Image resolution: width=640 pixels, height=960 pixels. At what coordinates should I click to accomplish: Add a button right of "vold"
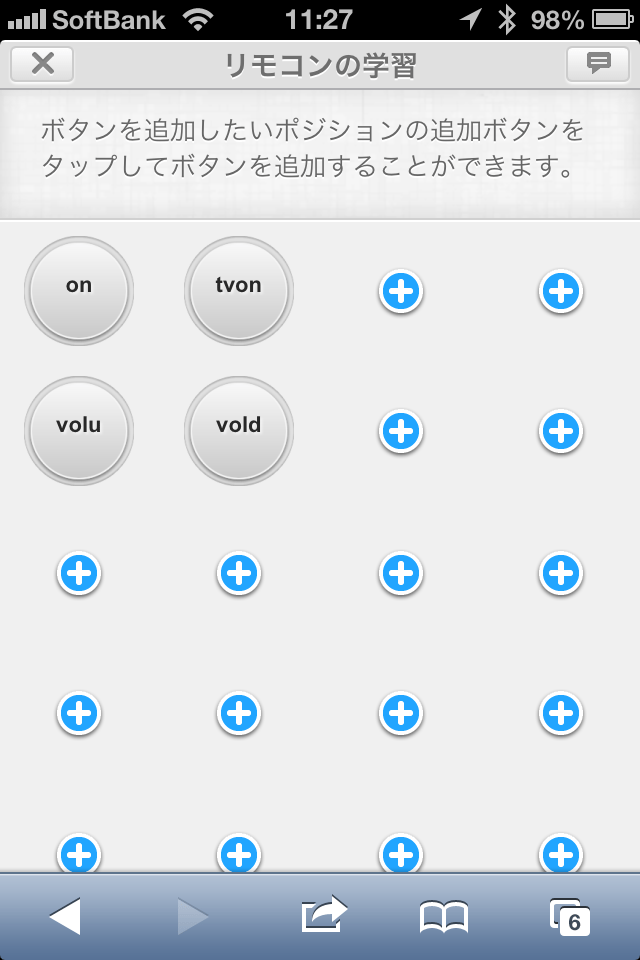(x=401, y=432)
